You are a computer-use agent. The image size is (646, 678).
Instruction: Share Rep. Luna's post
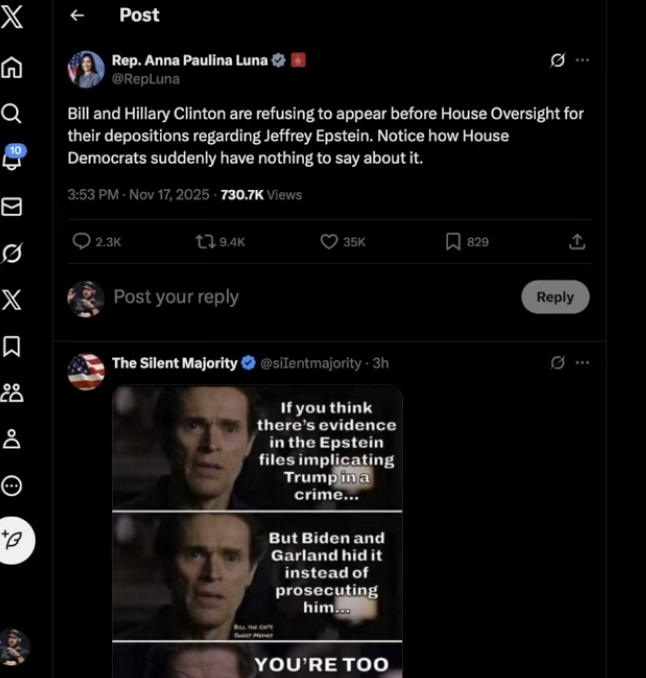pos(576,241)
